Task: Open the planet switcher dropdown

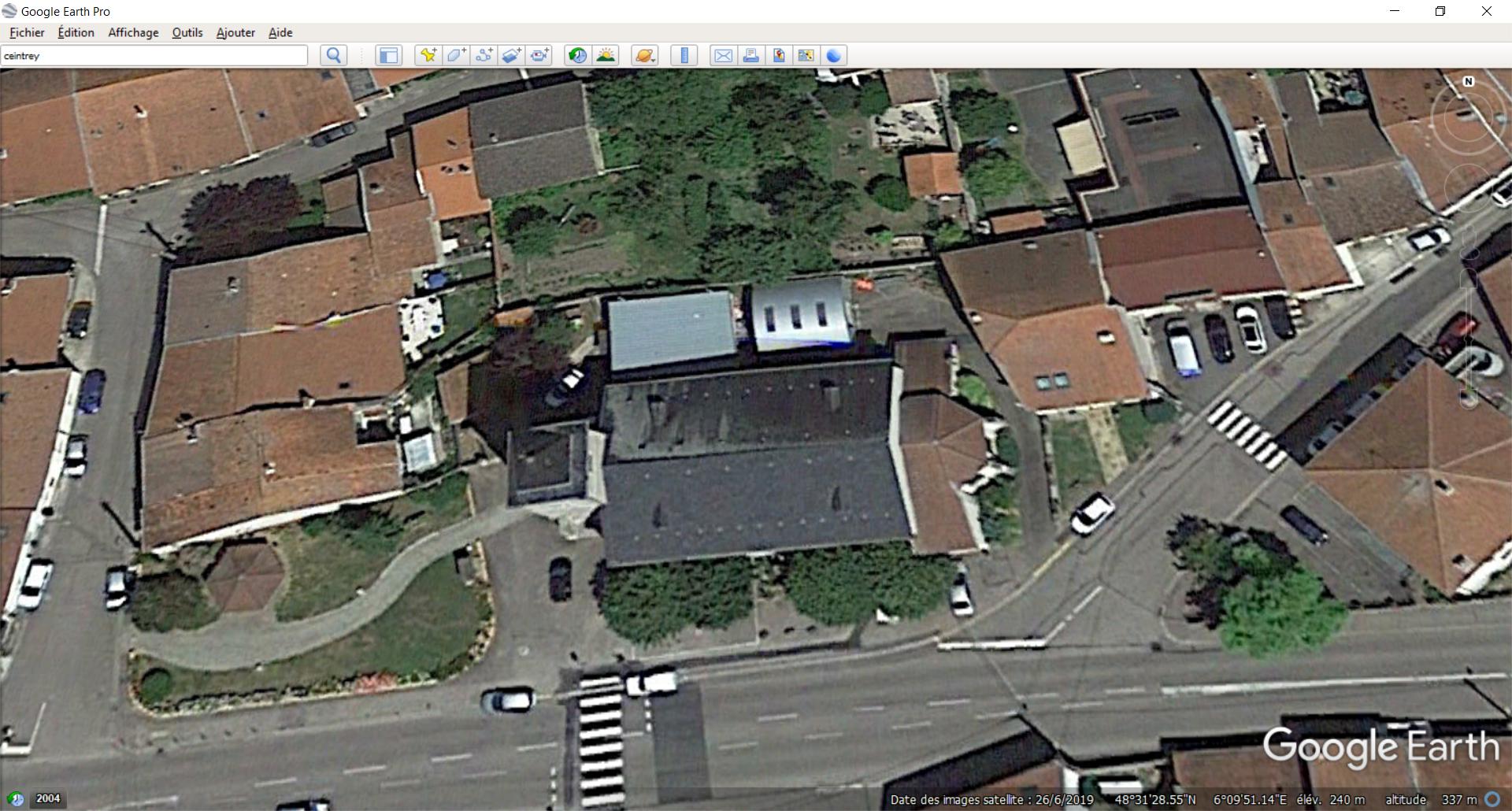Action: 645,55
